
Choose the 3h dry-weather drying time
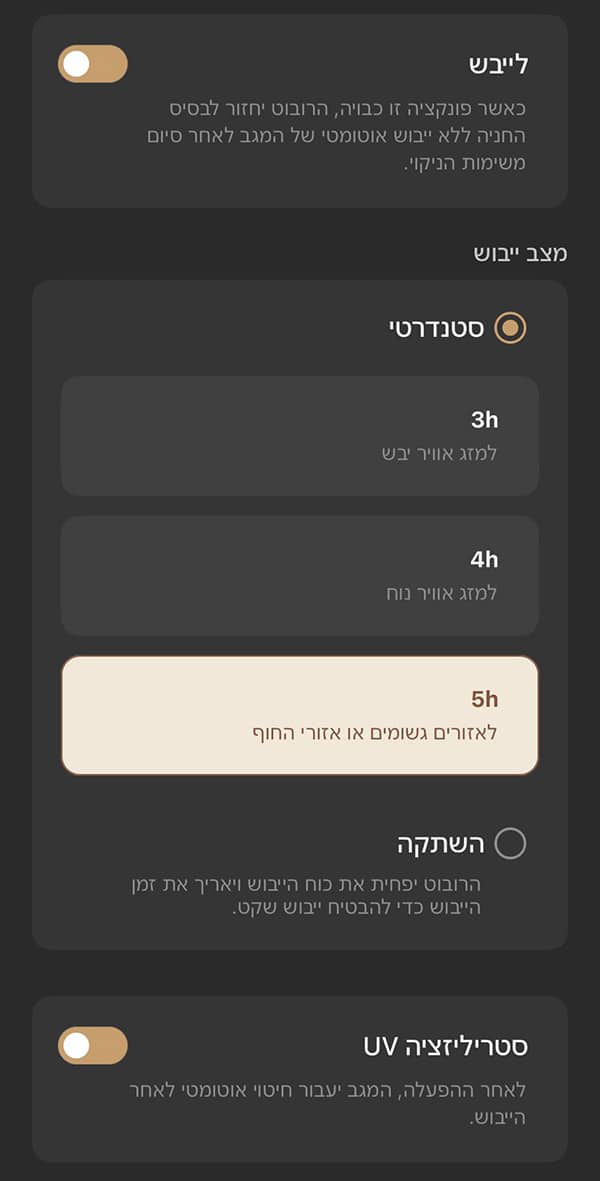pyautogui.click(x=300, y=436)
